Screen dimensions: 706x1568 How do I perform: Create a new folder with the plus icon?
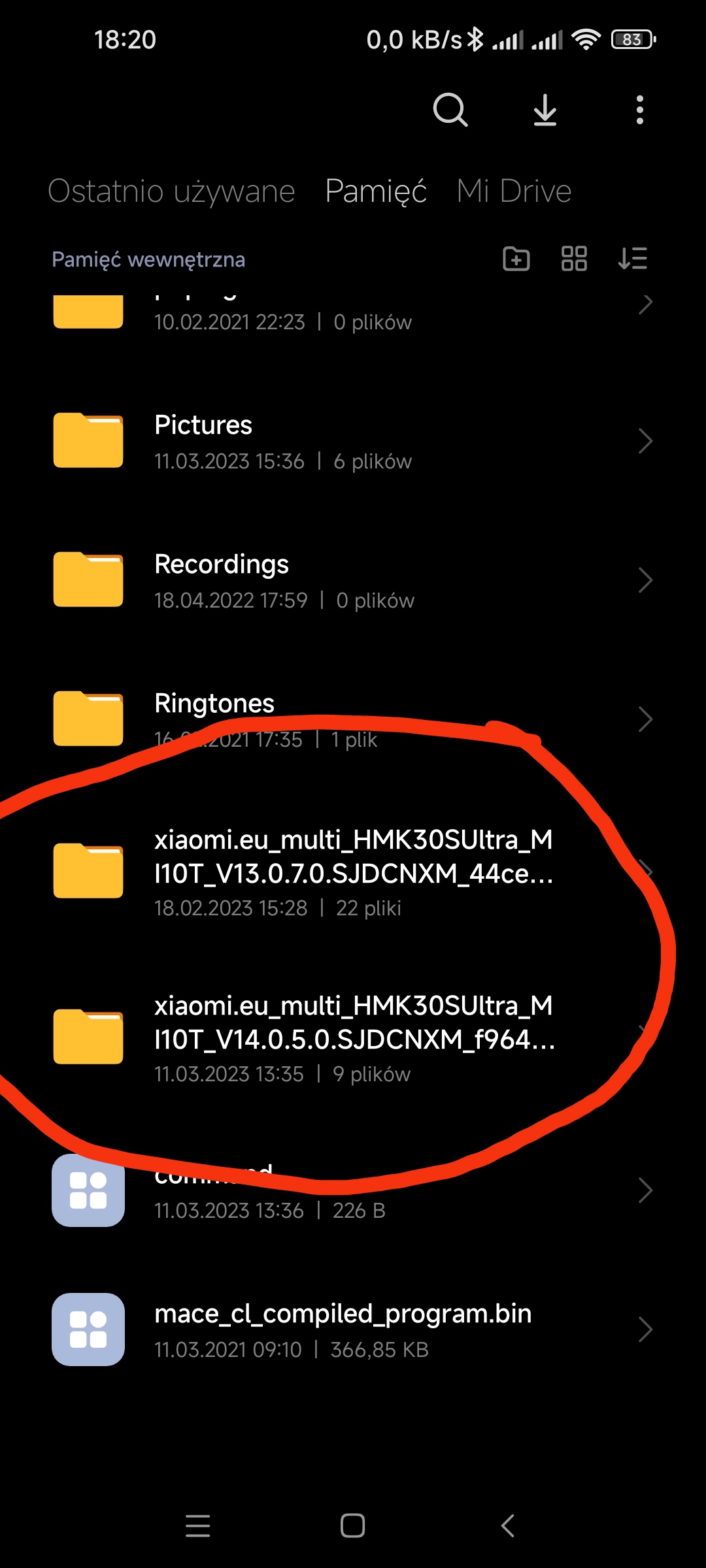coord(516,259)
